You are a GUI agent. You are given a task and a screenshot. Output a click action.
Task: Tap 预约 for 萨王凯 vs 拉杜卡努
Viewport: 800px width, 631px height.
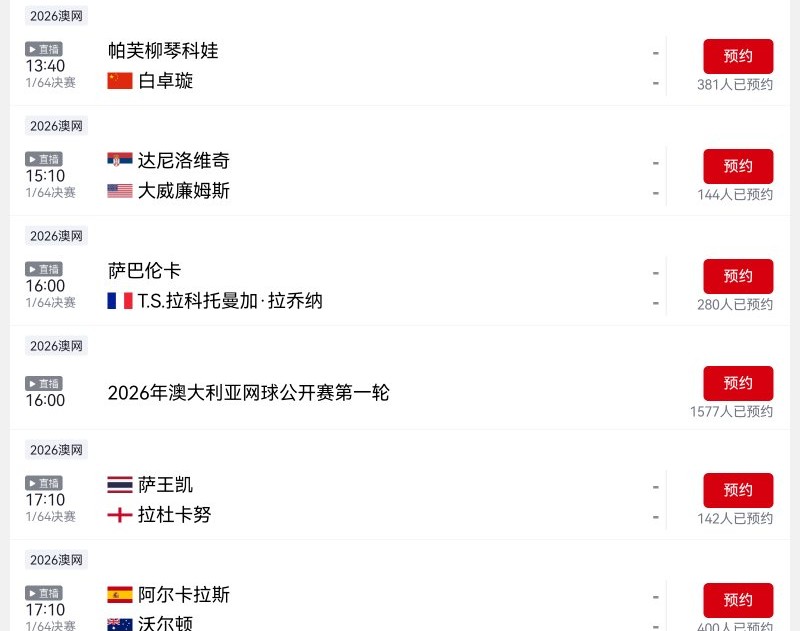(738, 490)
